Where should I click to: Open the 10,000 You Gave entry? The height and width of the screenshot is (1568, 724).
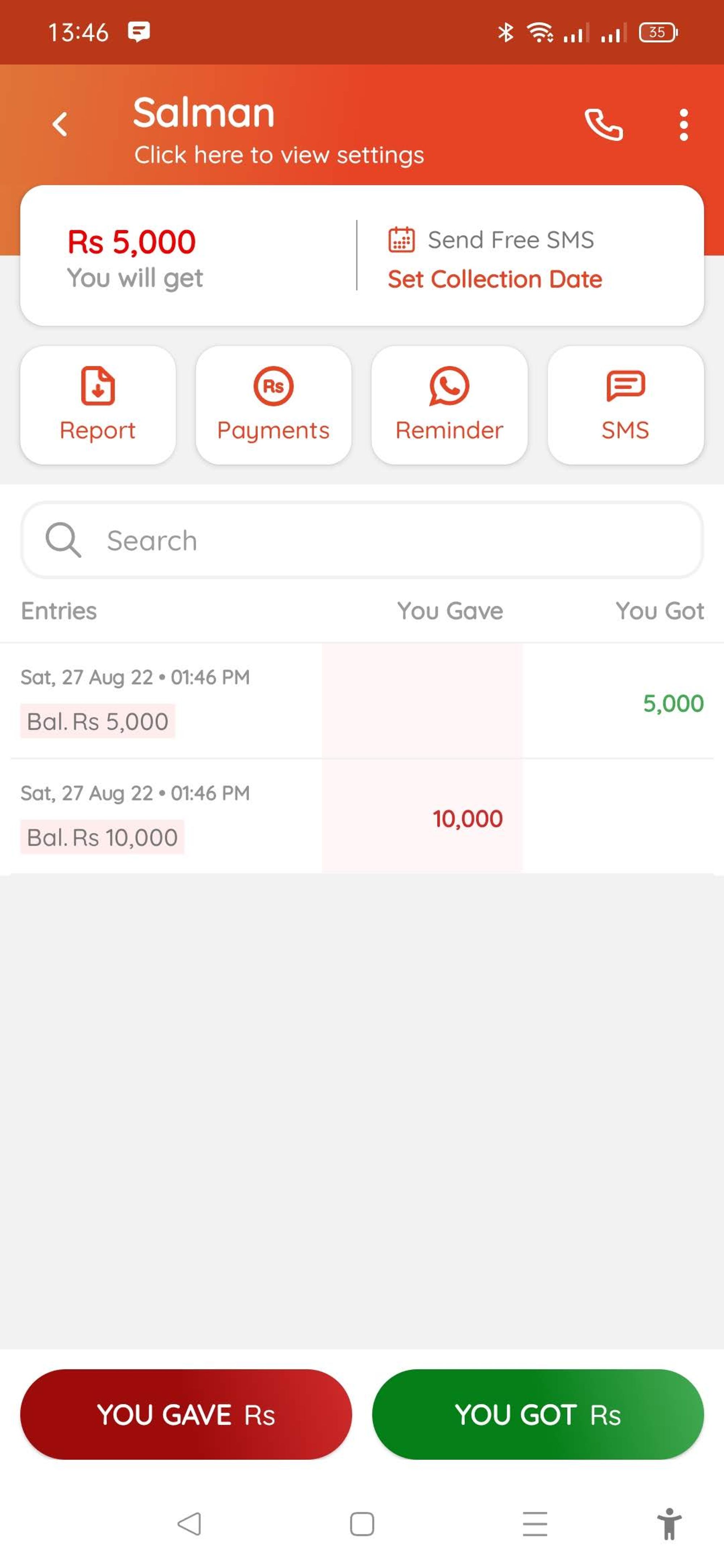362,816
